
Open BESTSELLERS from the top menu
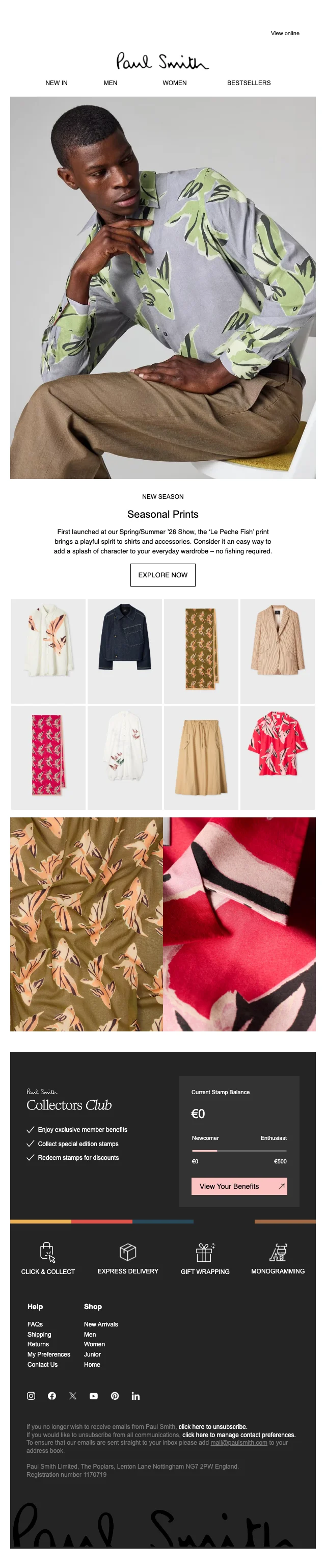pyautogui.click(x=249, y=83)
